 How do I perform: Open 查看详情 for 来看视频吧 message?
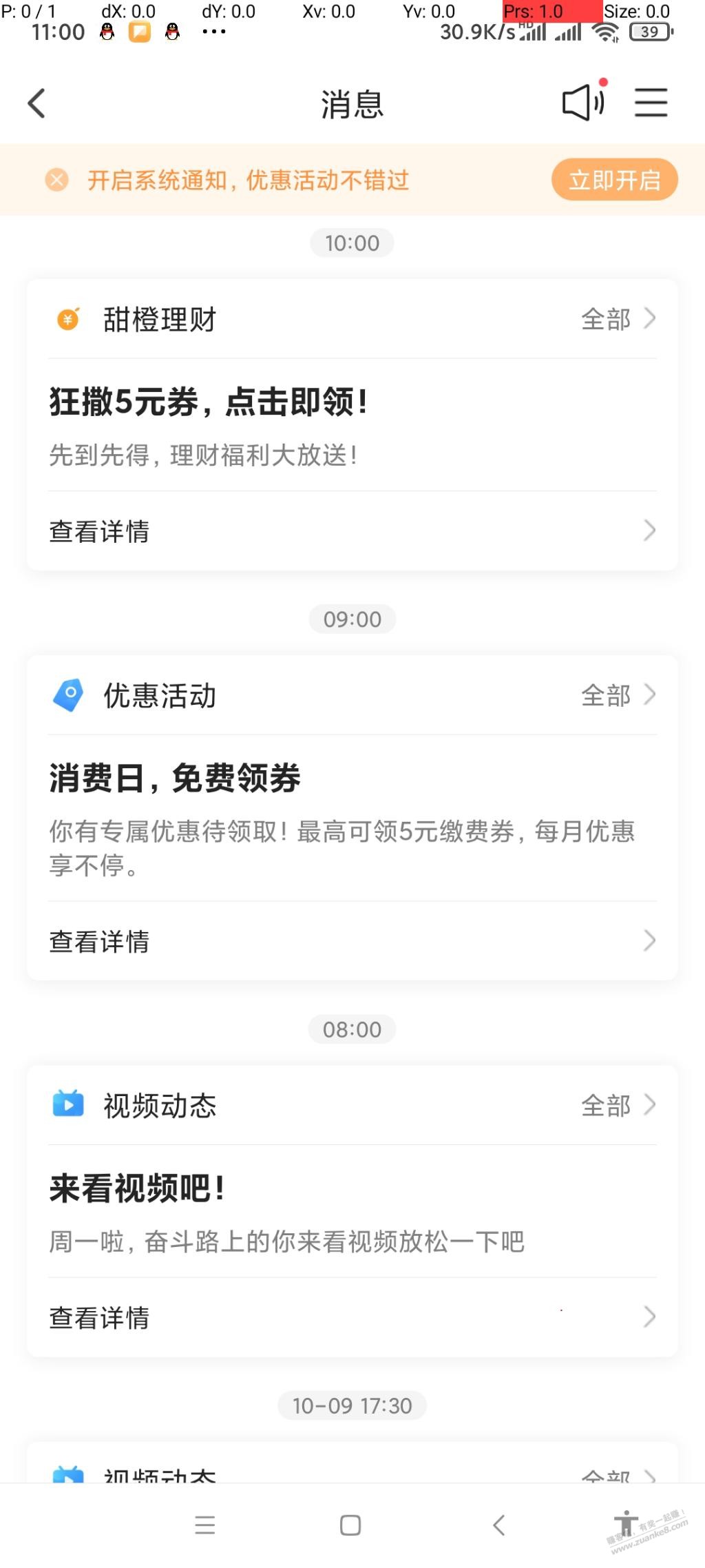[x=351, y=1317]
